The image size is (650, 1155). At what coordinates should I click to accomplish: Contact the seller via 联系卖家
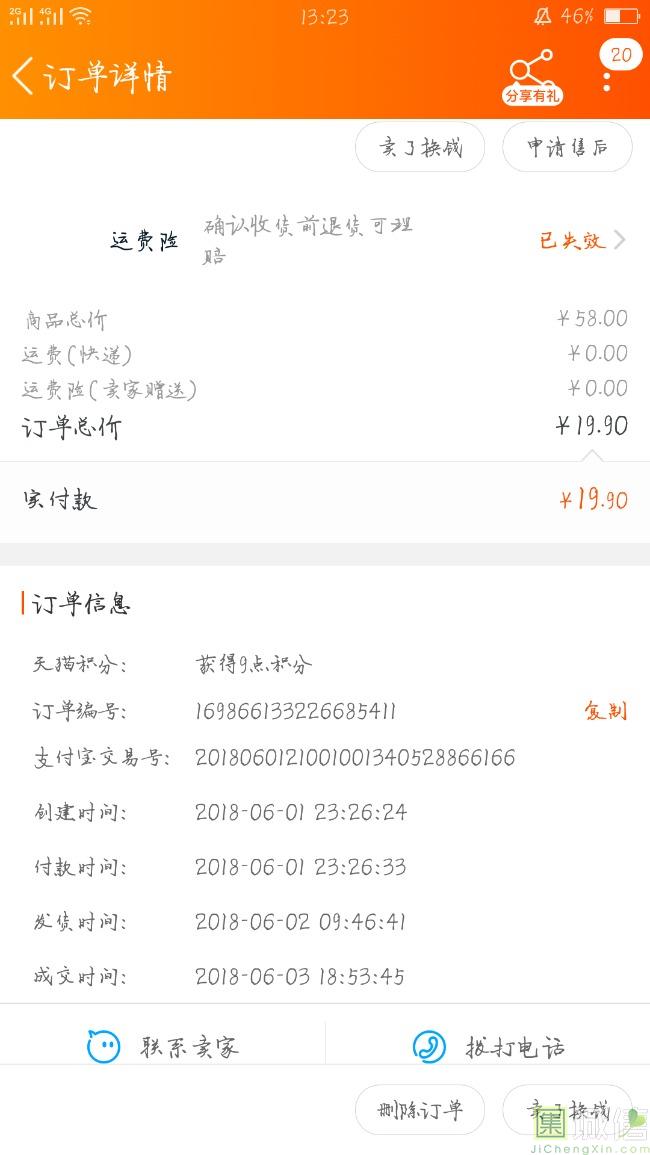[x=163, y=1047]
